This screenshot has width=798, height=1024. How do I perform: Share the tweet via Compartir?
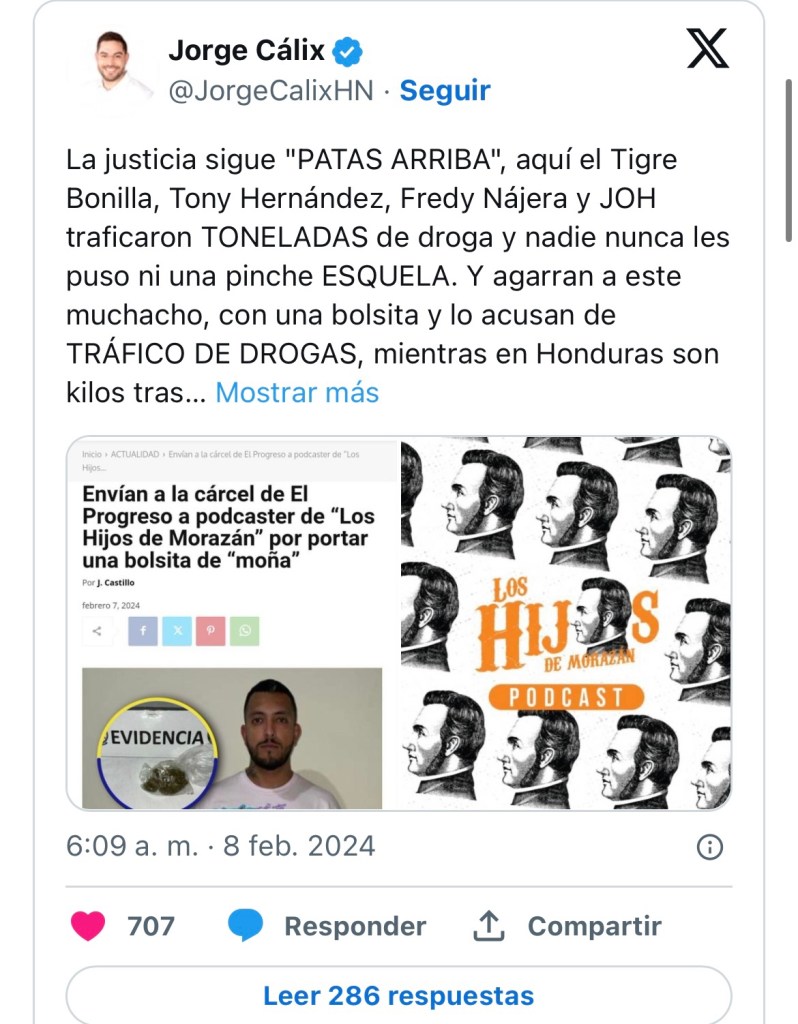(567, 927)
